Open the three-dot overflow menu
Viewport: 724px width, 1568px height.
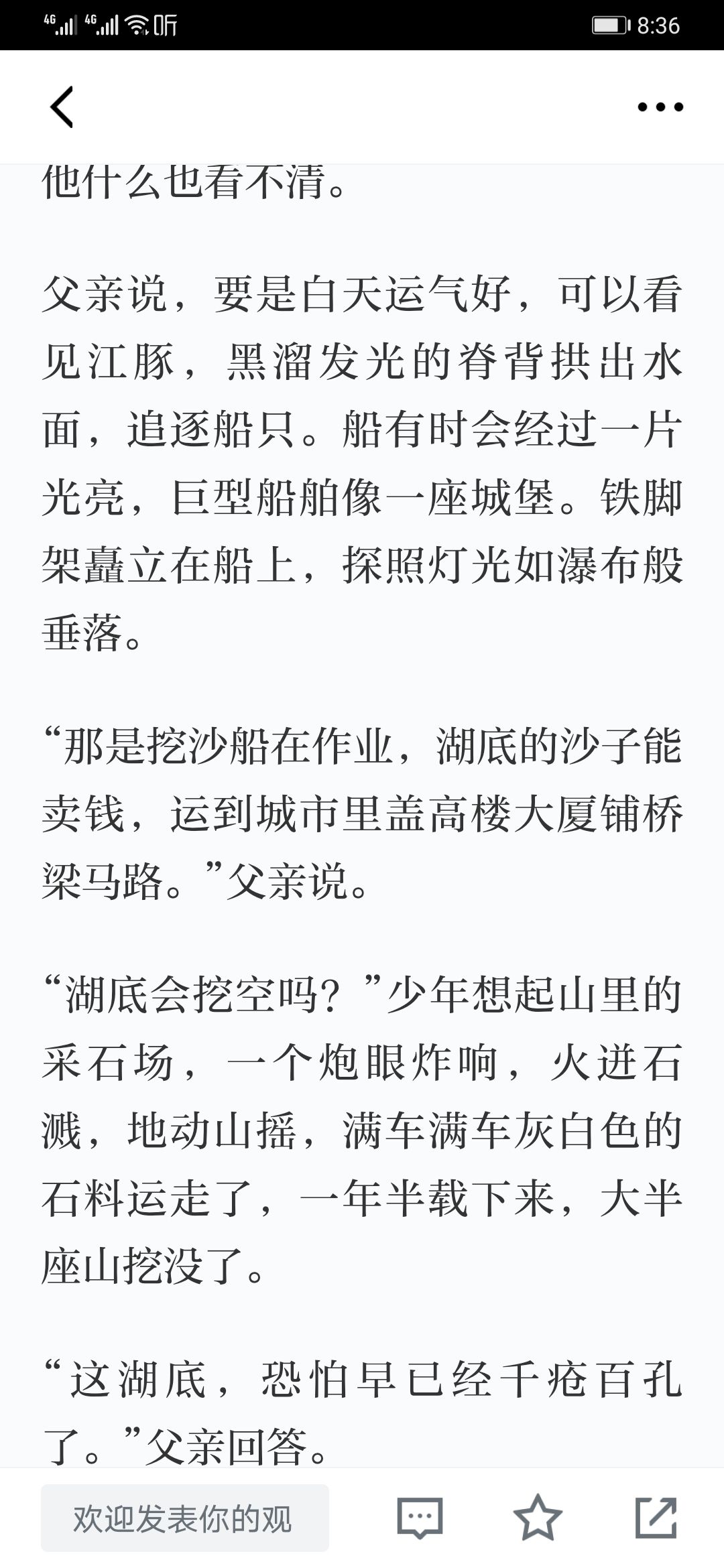click(x=660, y=107)
